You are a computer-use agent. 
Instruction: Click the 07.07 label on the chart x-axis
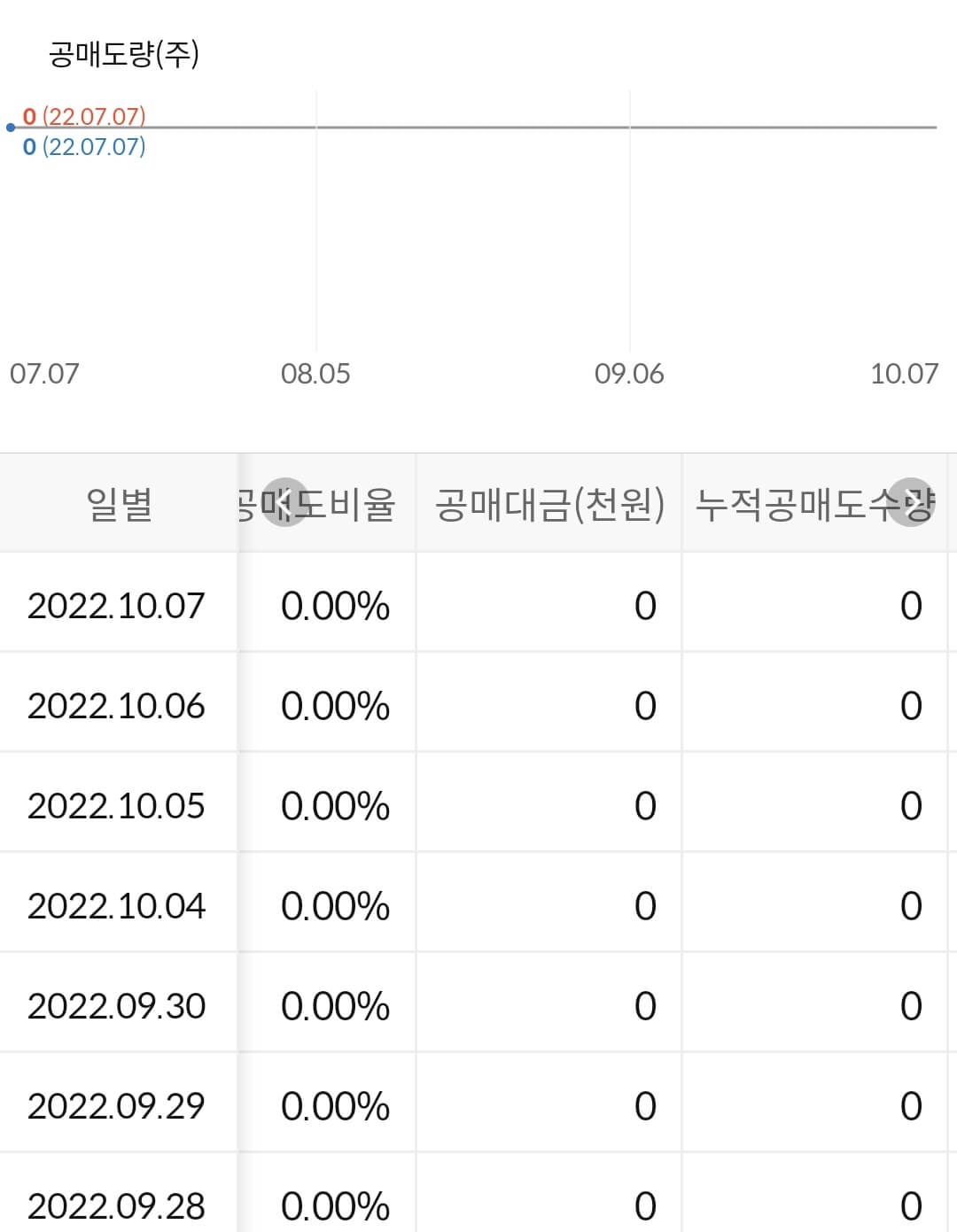[x=43, y=373]
